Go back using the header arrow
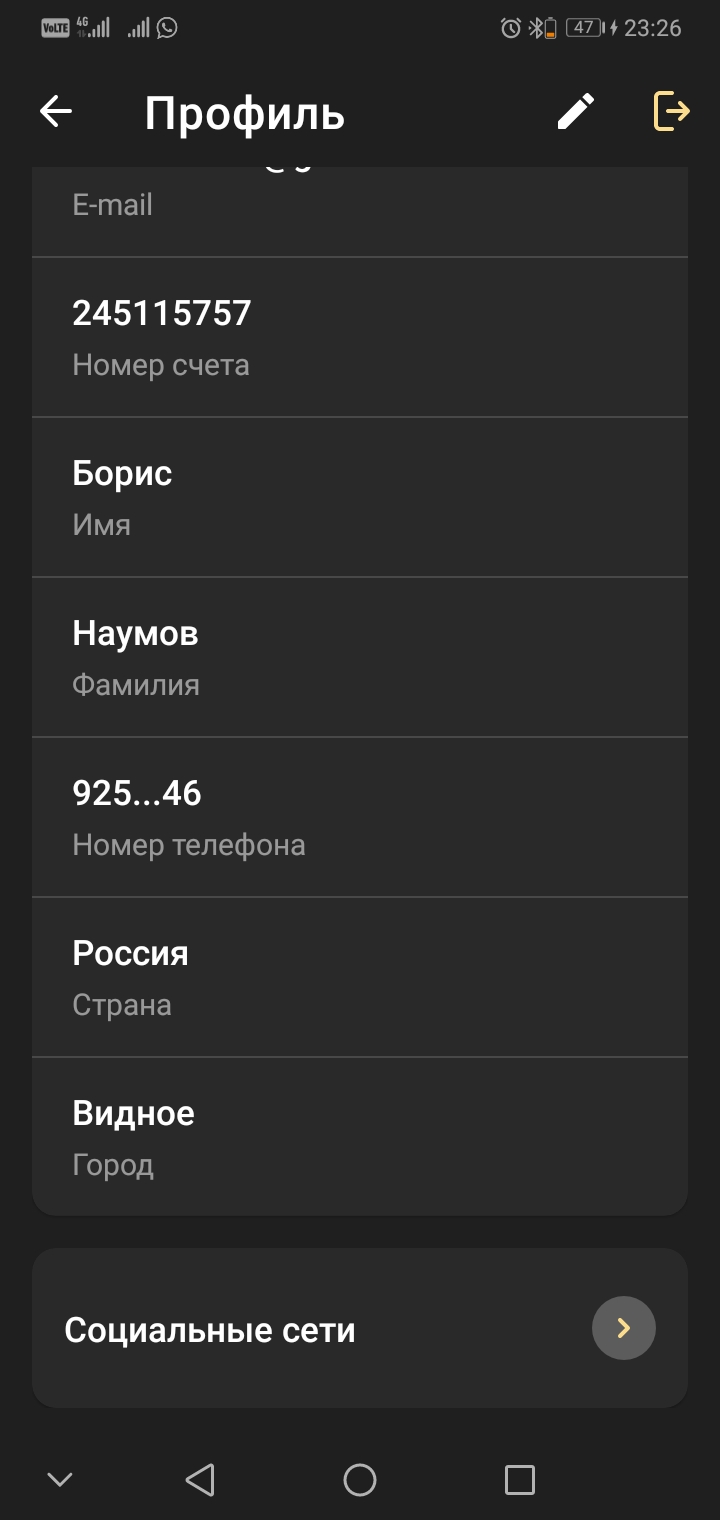Screen dimensions: 720x1520 (x=56, y=112)
